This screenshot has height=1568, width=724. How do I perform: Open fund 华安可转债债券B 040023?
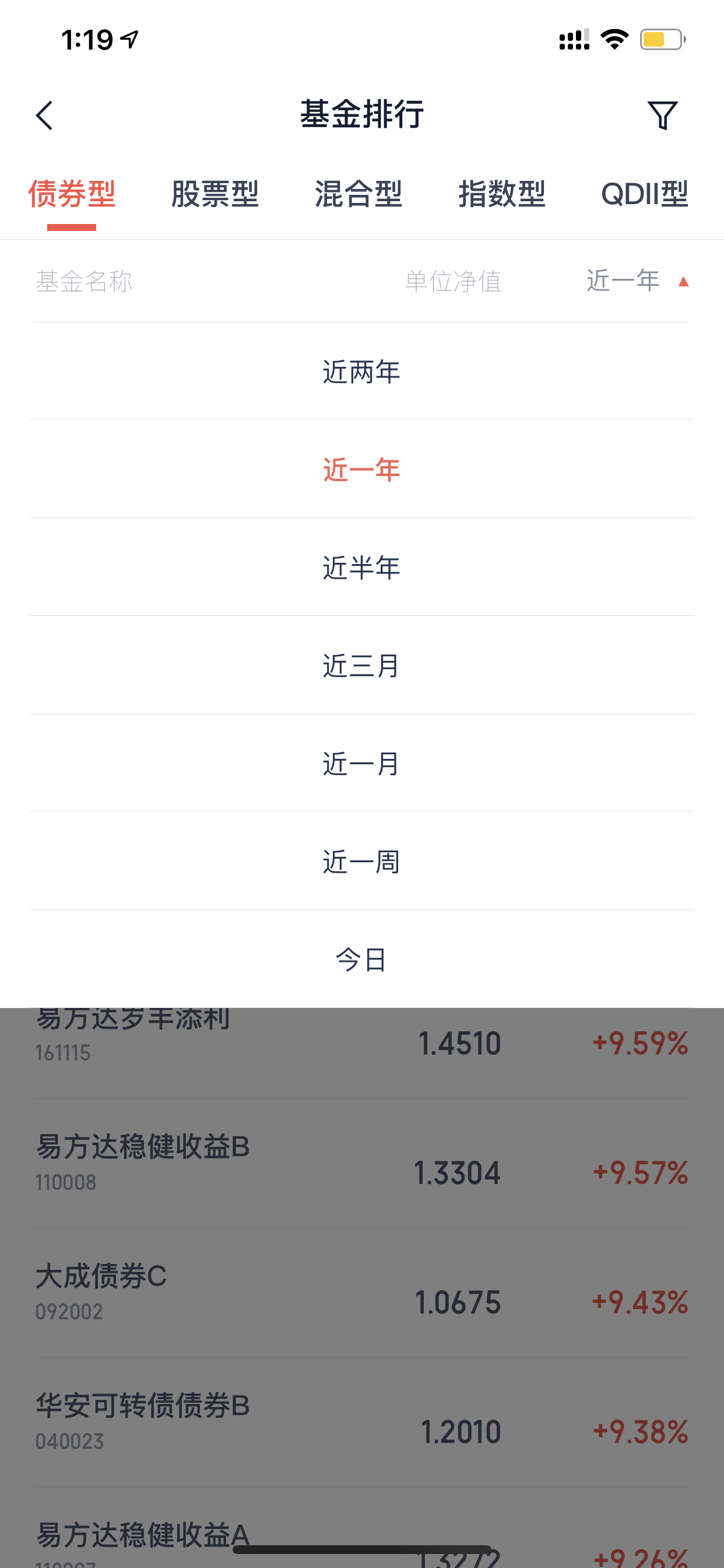[362, 1423]
